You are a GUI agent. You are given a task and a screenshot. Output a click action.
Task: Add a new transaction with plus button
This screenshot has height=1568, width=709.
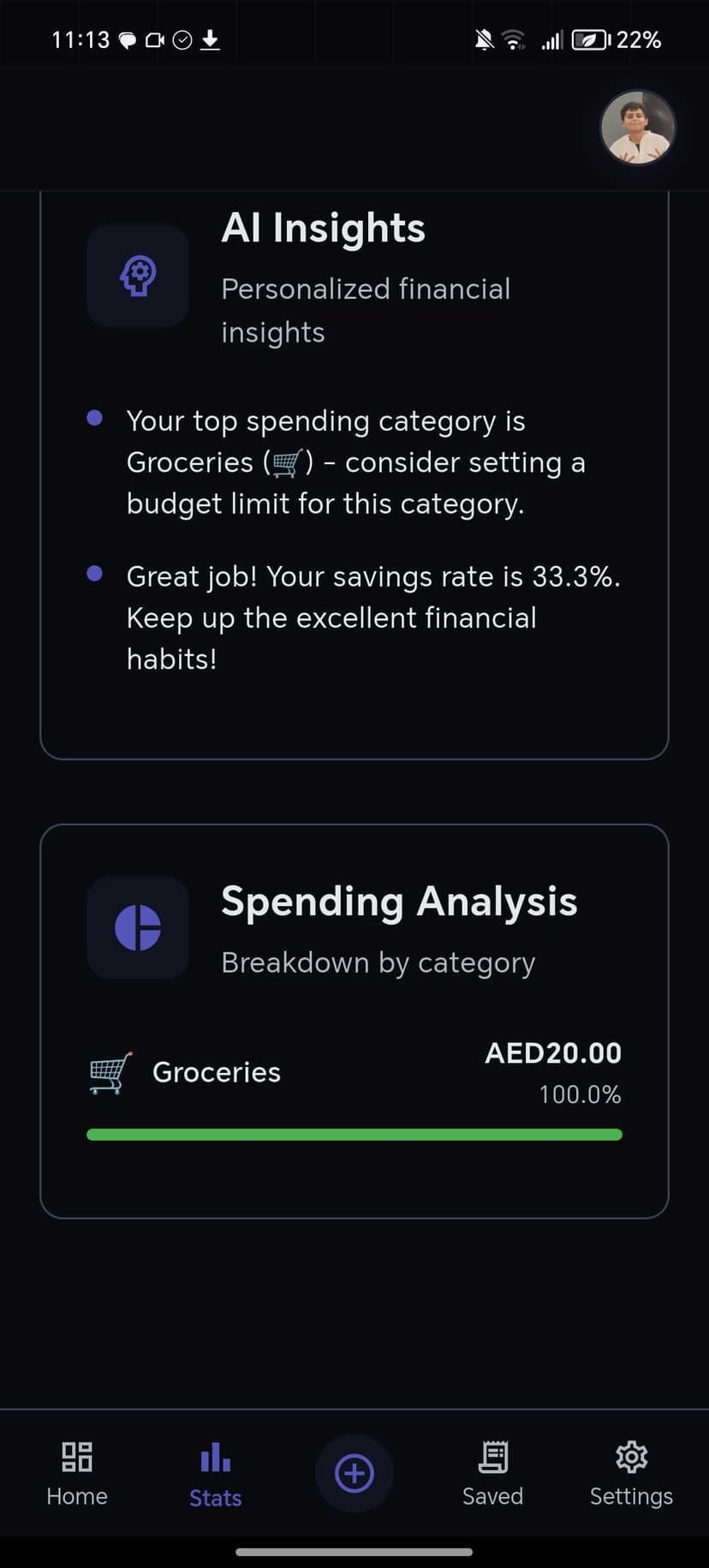click(354, 1473)
